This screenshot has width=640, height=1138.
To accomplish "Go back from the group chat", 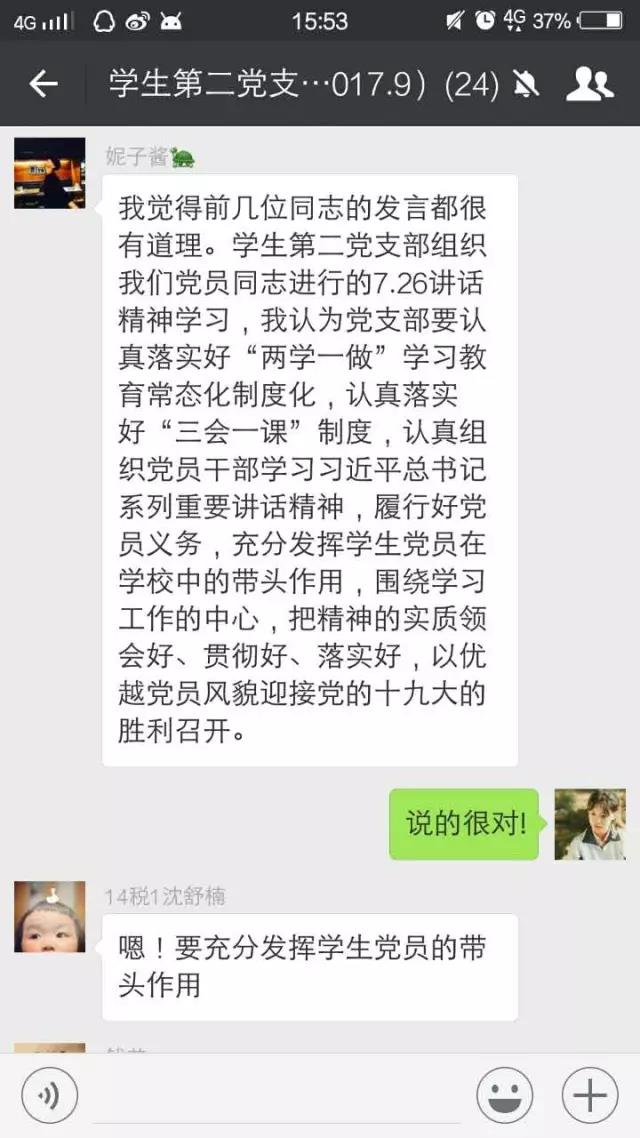I will (43, 85).
